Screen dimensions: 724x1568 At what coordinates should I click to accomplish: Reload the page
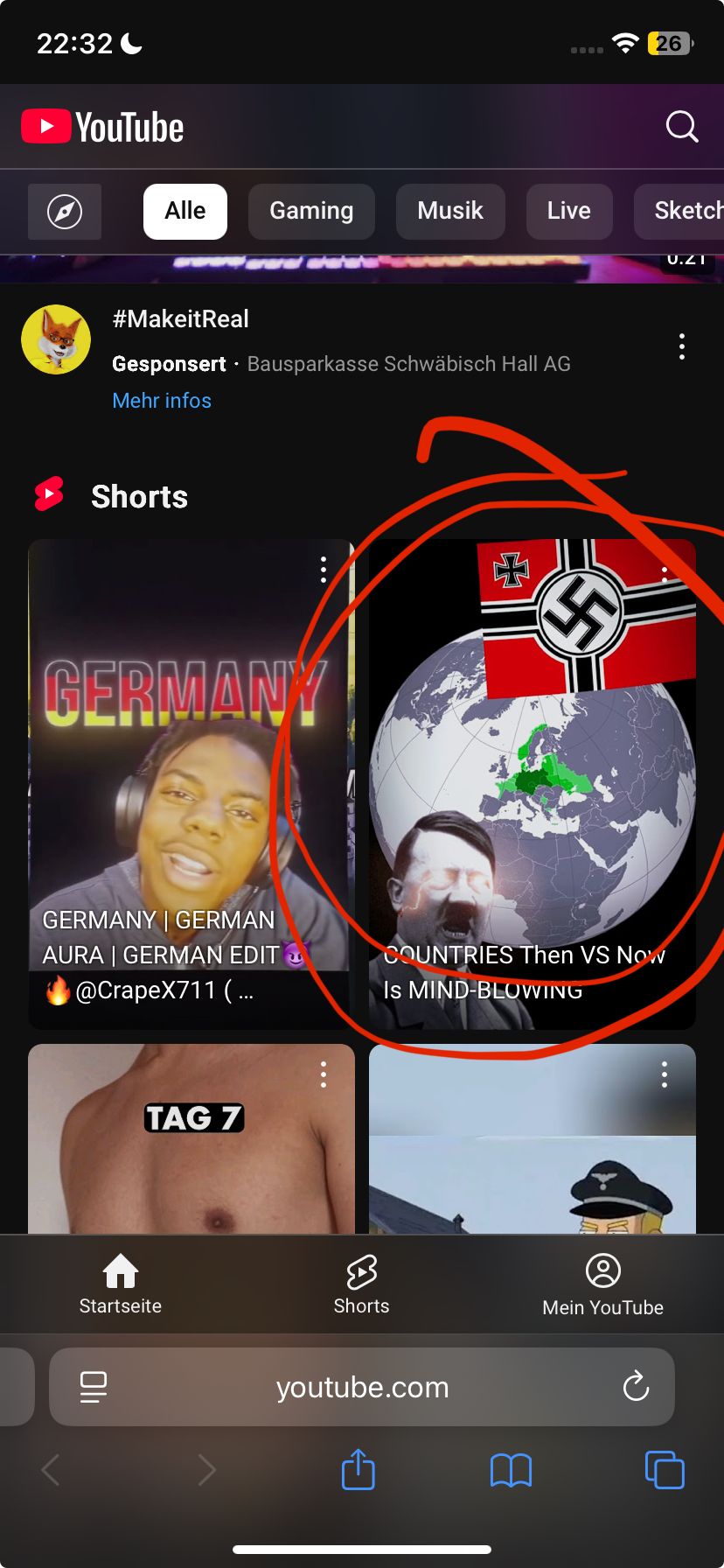[636, 1387]
